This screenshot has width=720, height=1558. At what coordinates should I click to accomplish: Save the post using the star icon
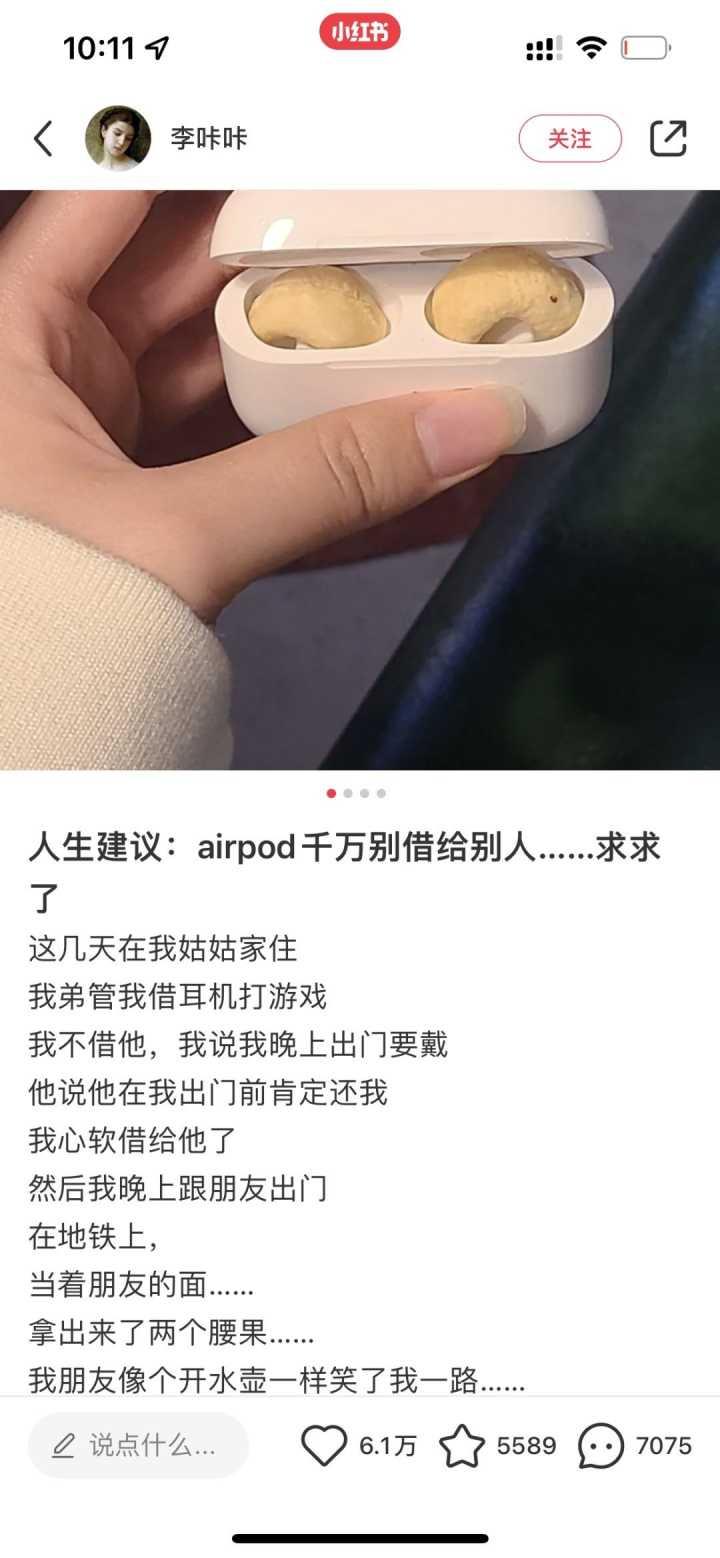(462, 1446)
